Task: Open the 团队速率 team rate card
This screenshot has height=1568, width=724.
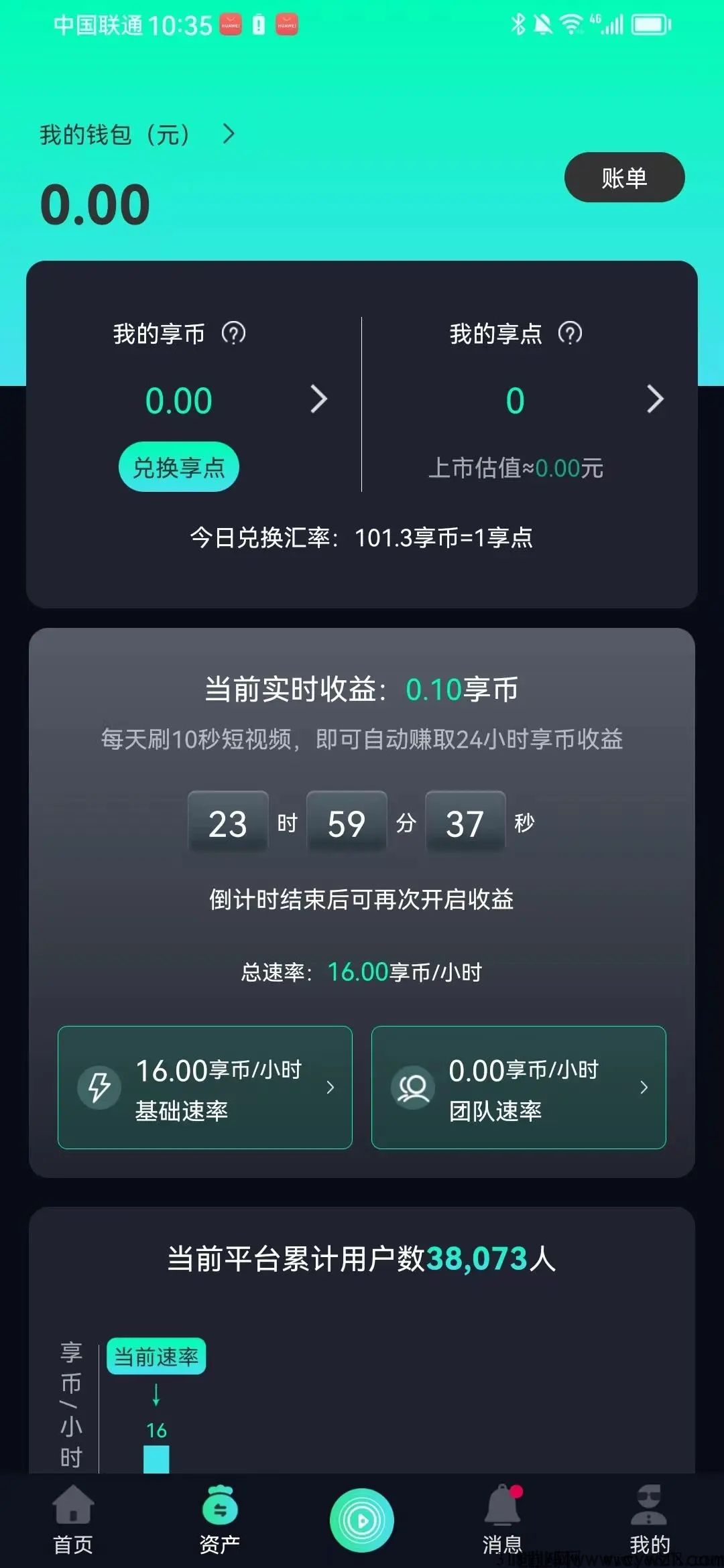Action: click(518, 1087)
